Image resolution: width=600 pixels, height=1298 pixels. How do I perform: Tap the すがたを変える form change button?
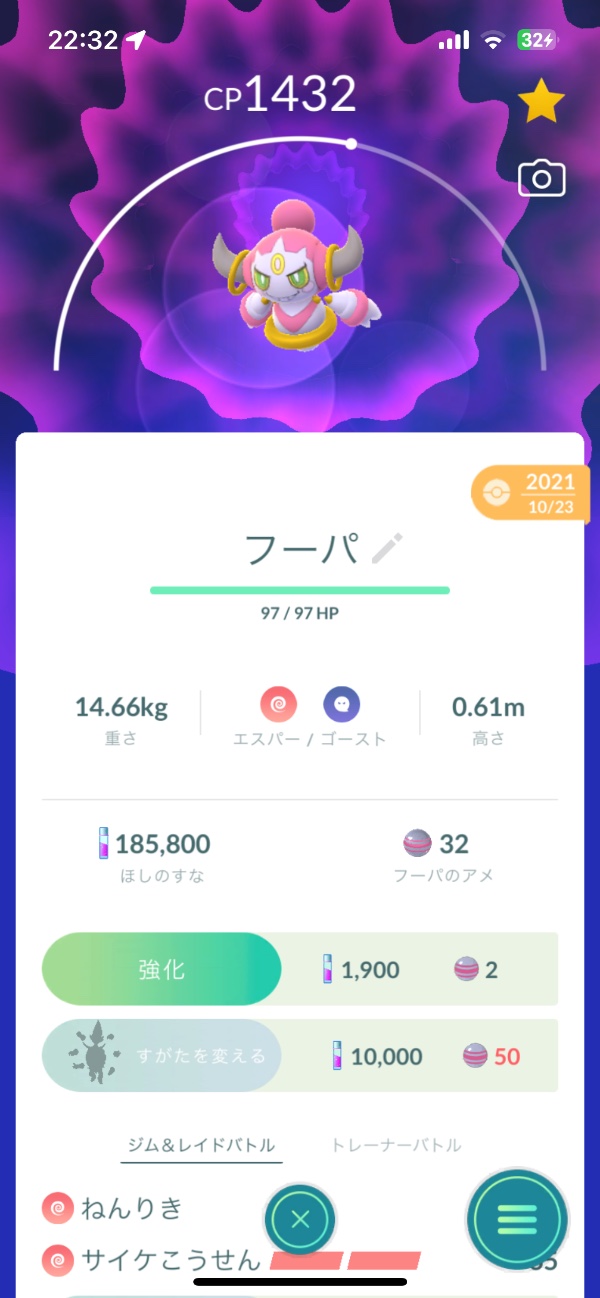(161, 1056)
